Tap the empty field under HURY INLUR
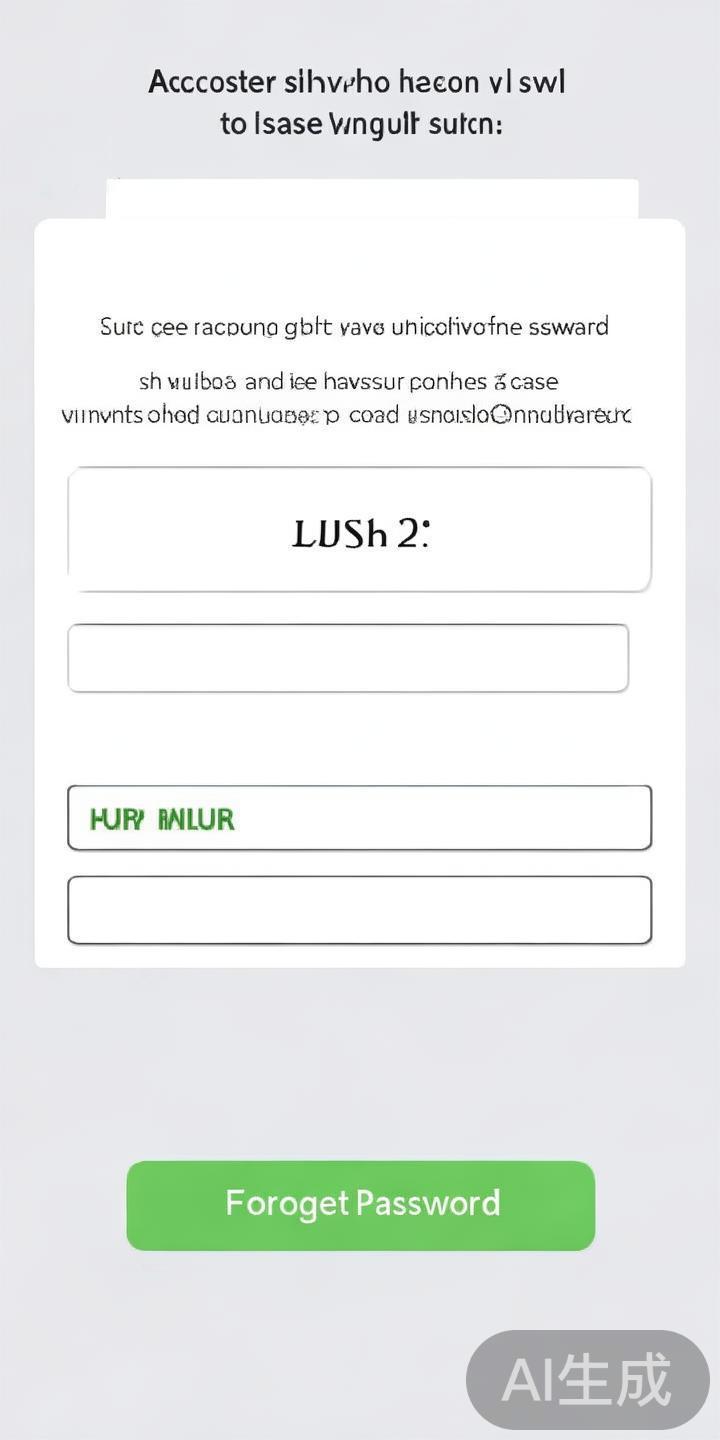This screenshot has width=720, height=1440. click(x=360, y=910)
